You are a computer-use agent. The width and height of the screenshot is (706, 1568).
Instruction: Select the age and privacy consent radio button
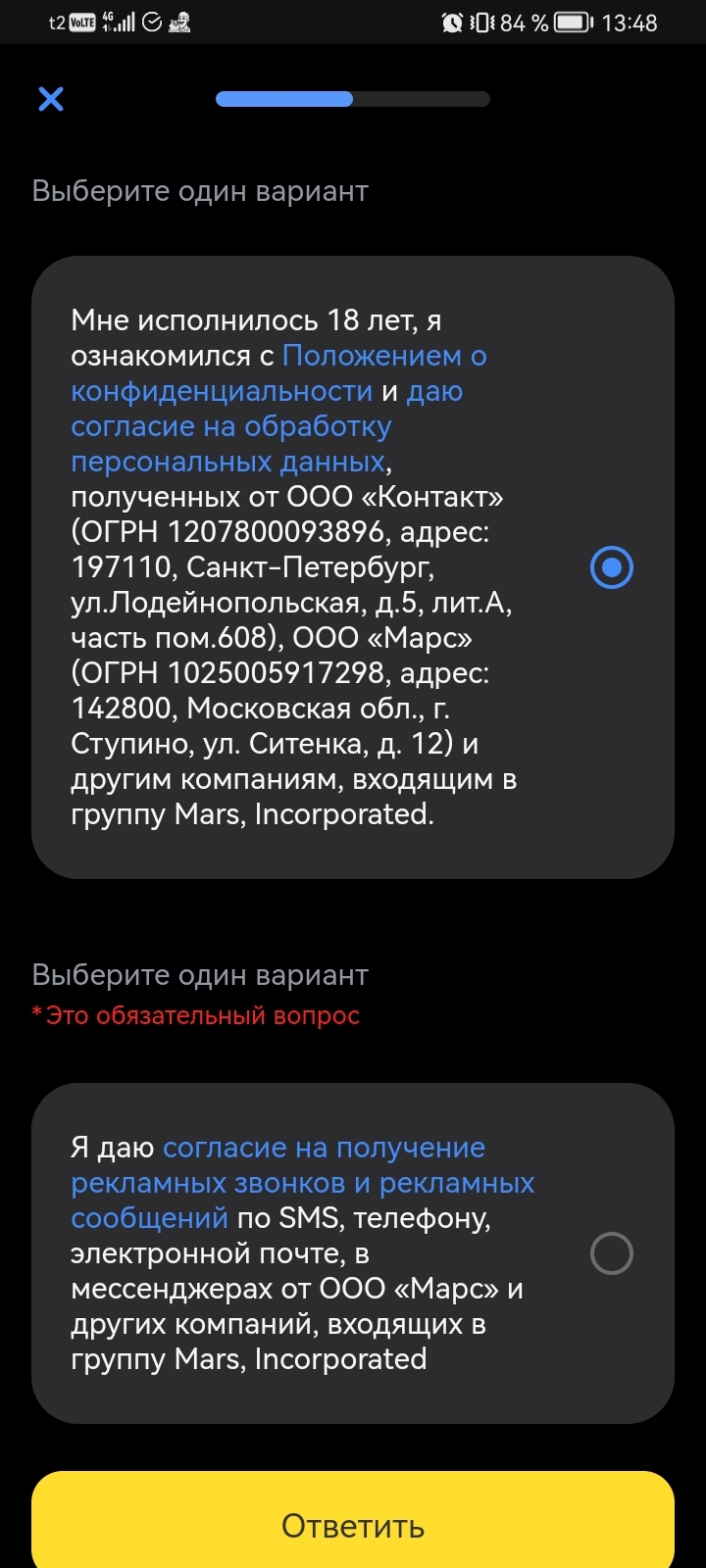click(x=611, y=567)
